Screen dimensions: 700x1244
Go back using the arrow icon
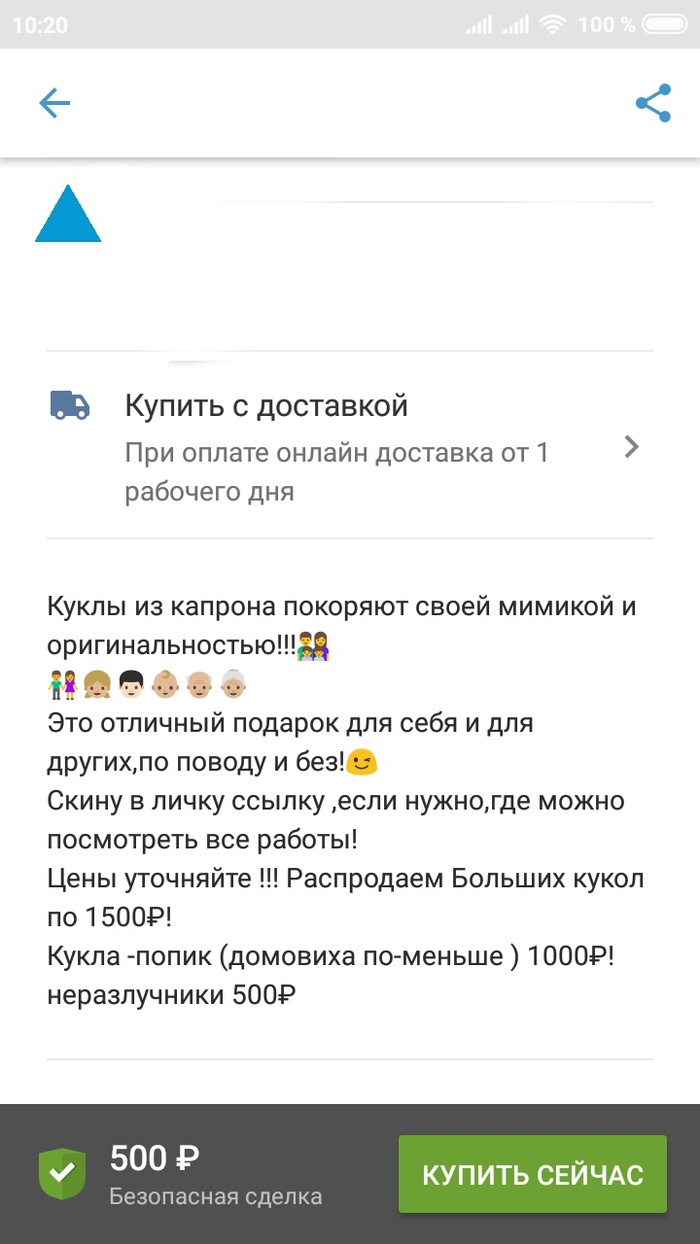tap(54, 102)
